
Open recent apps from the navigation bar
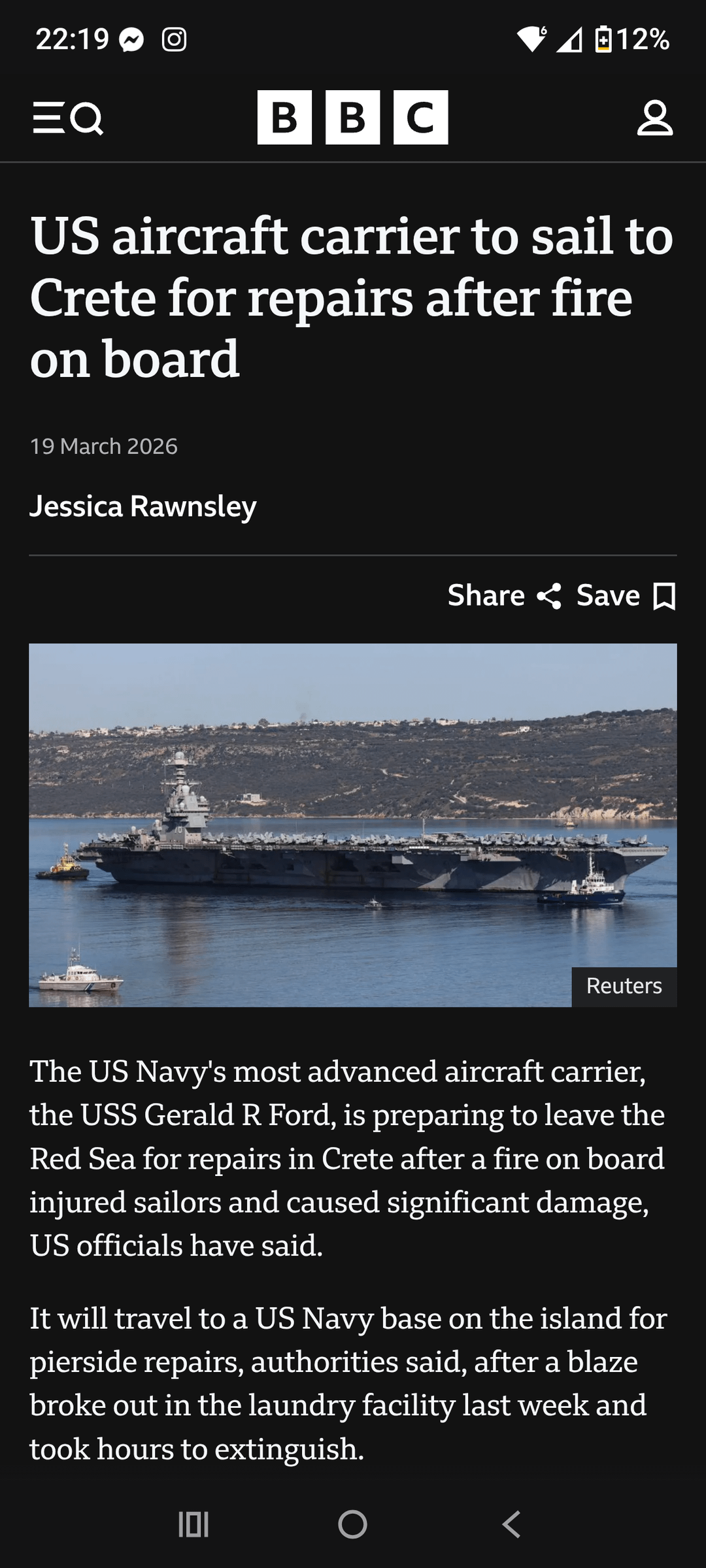(x=193, y=1524)
